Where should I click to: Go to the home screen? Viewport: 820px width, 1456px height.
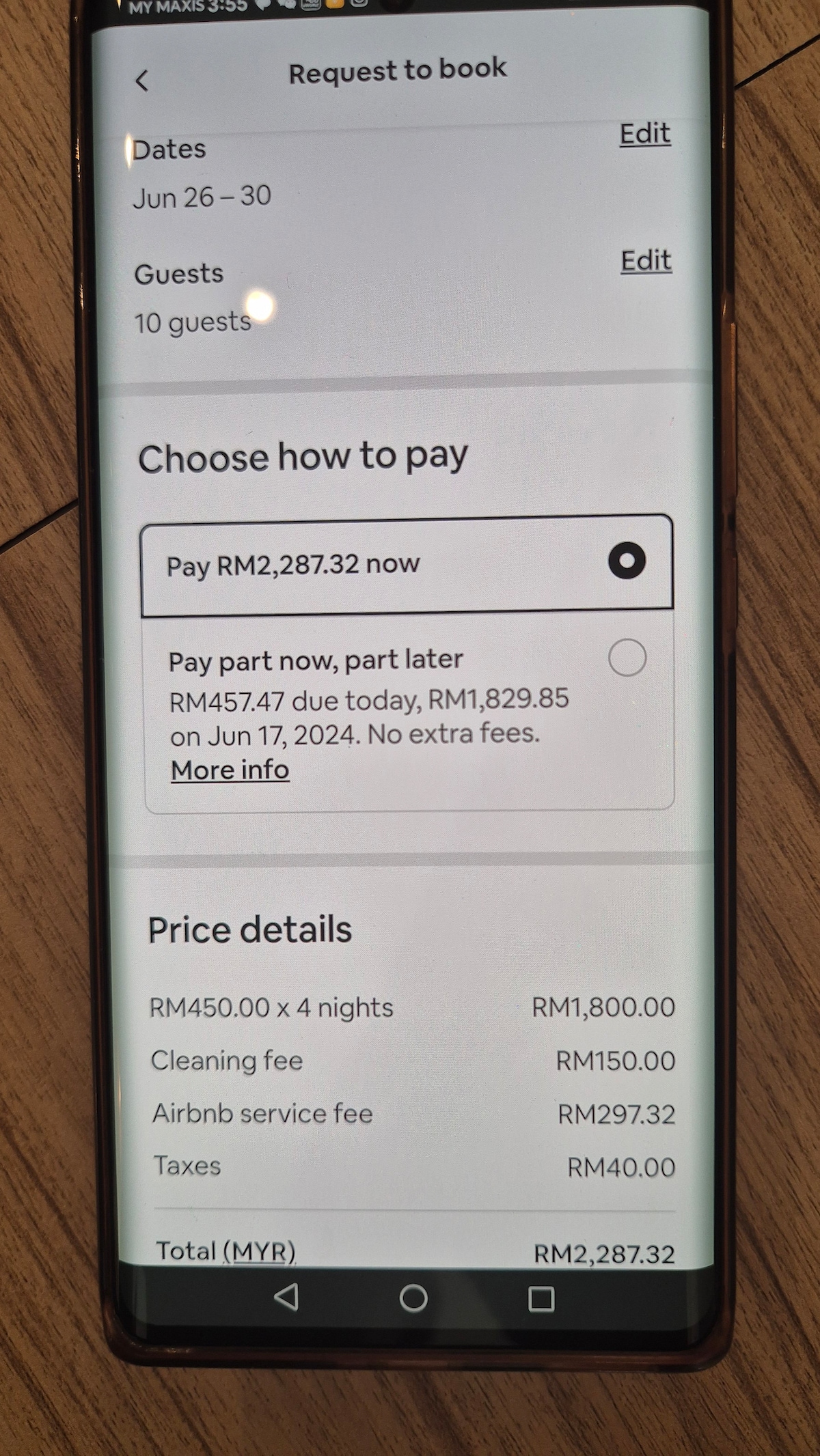413,1298
